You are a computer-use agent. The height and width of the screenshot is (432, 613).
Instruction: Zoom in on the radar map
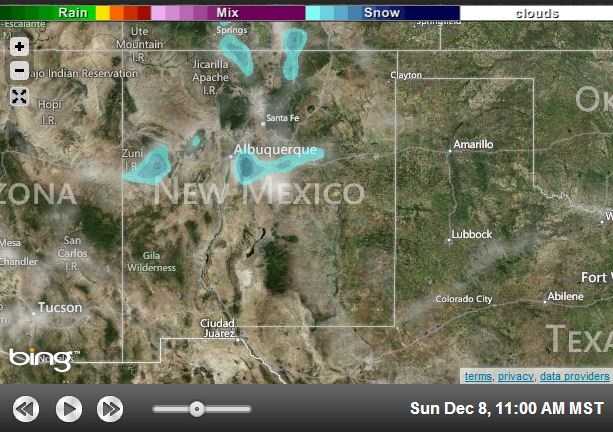[x=19, y=46]
